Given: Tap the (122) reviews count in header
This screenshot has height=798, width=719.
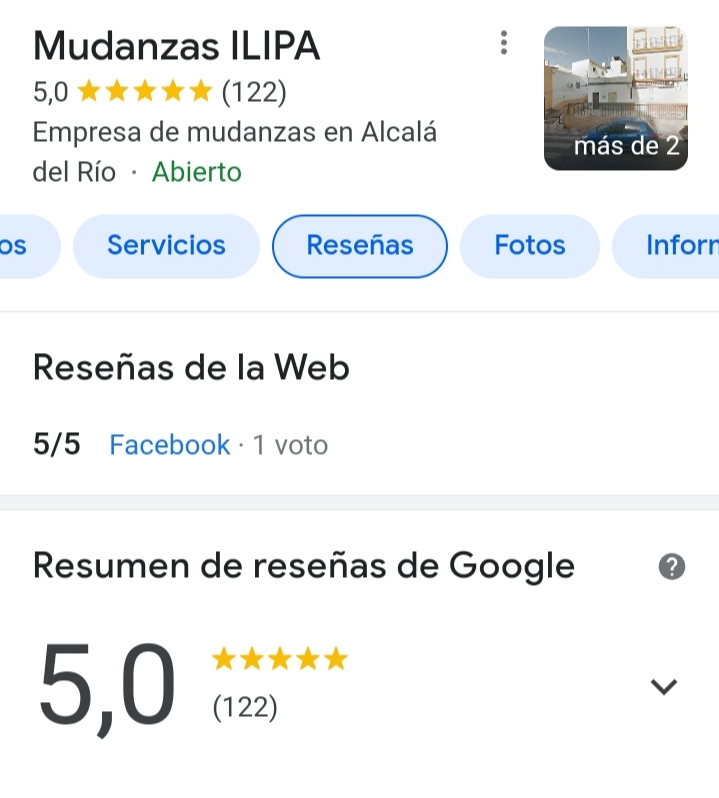Looking at the screenshot, I should tap(253, 94).
